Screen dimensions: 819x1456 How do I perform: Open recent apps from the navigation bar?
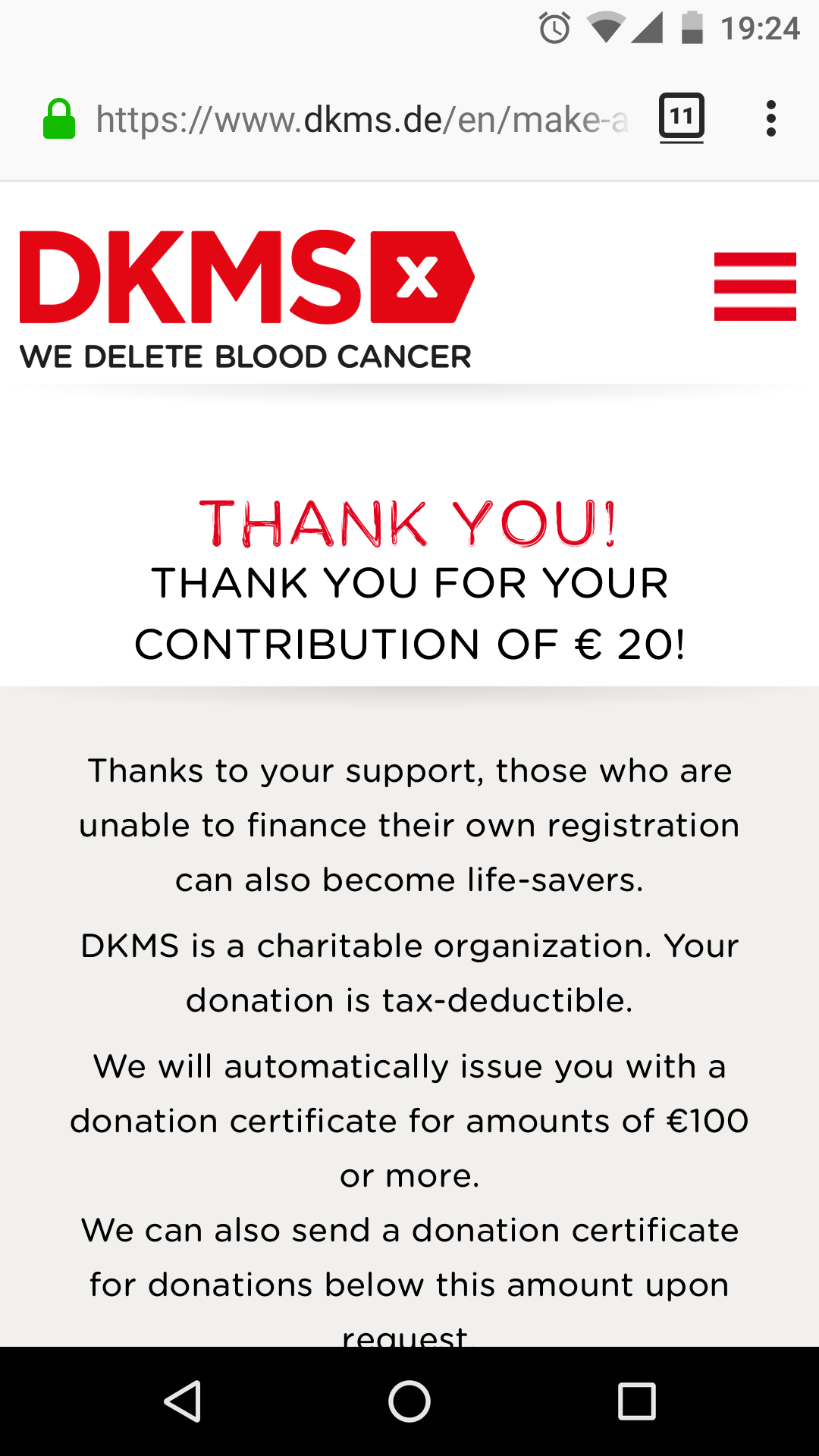click(x=637, y=1401)
